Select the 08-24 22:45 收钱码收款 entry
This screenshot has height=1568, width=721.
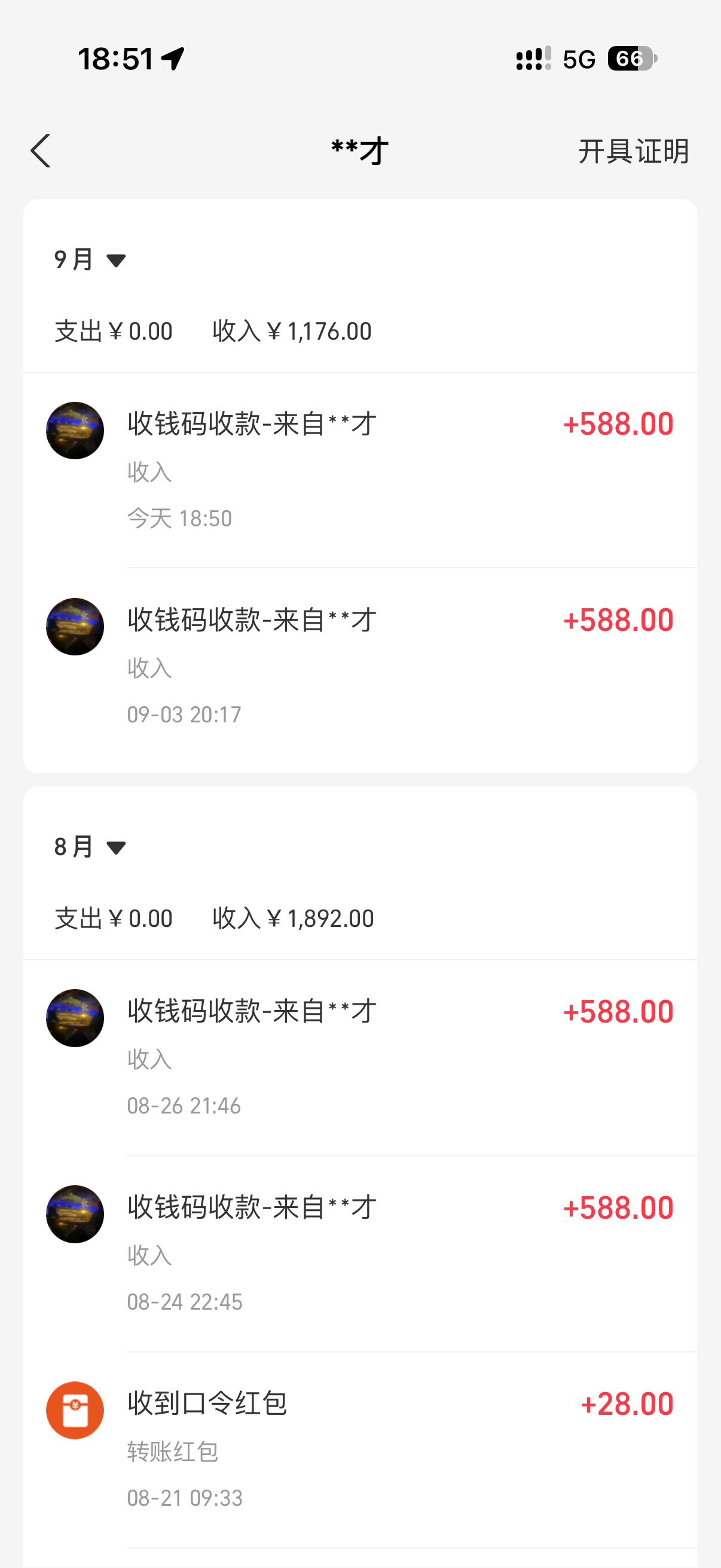point(360,1254)
